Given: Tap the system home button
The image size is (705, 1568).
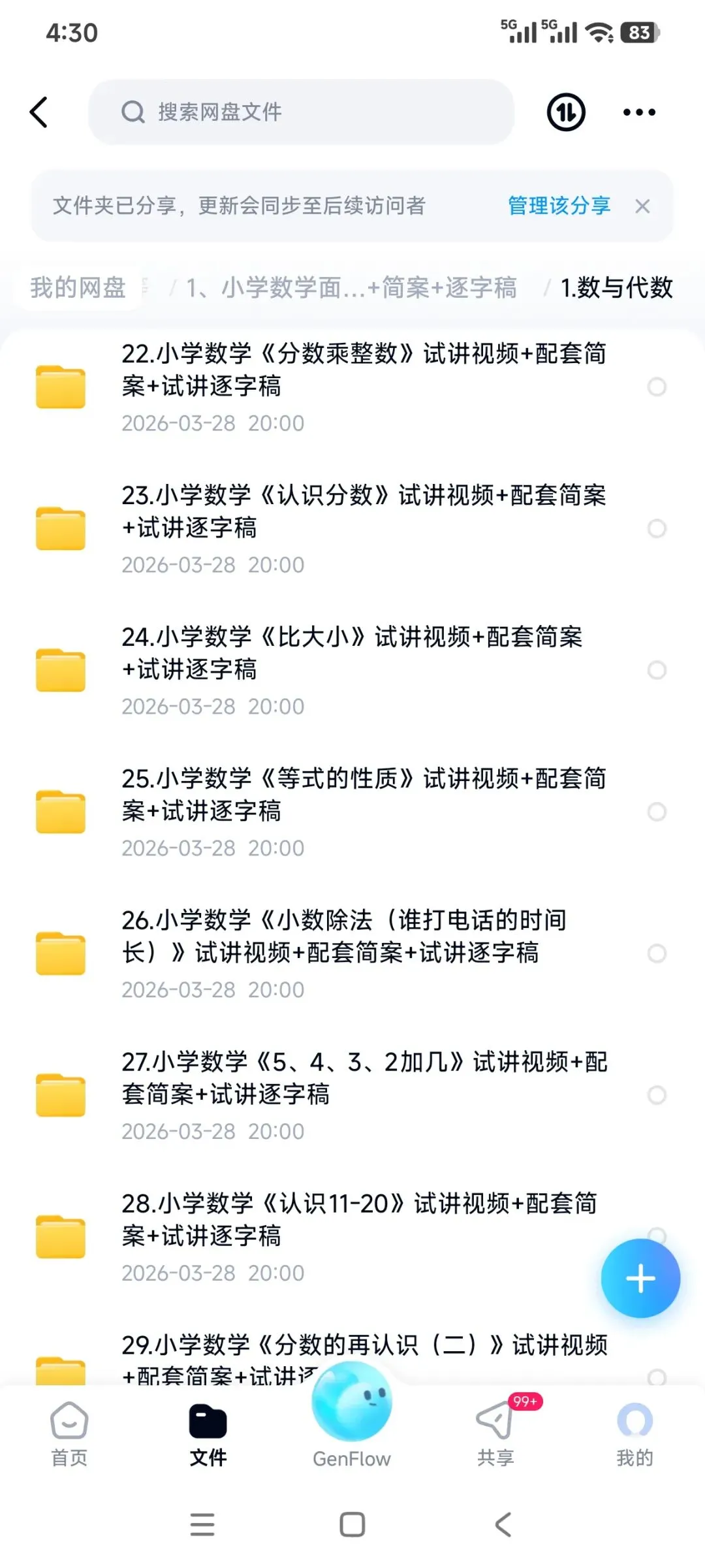Looking at the screenshot, I should click(352, 1525).
